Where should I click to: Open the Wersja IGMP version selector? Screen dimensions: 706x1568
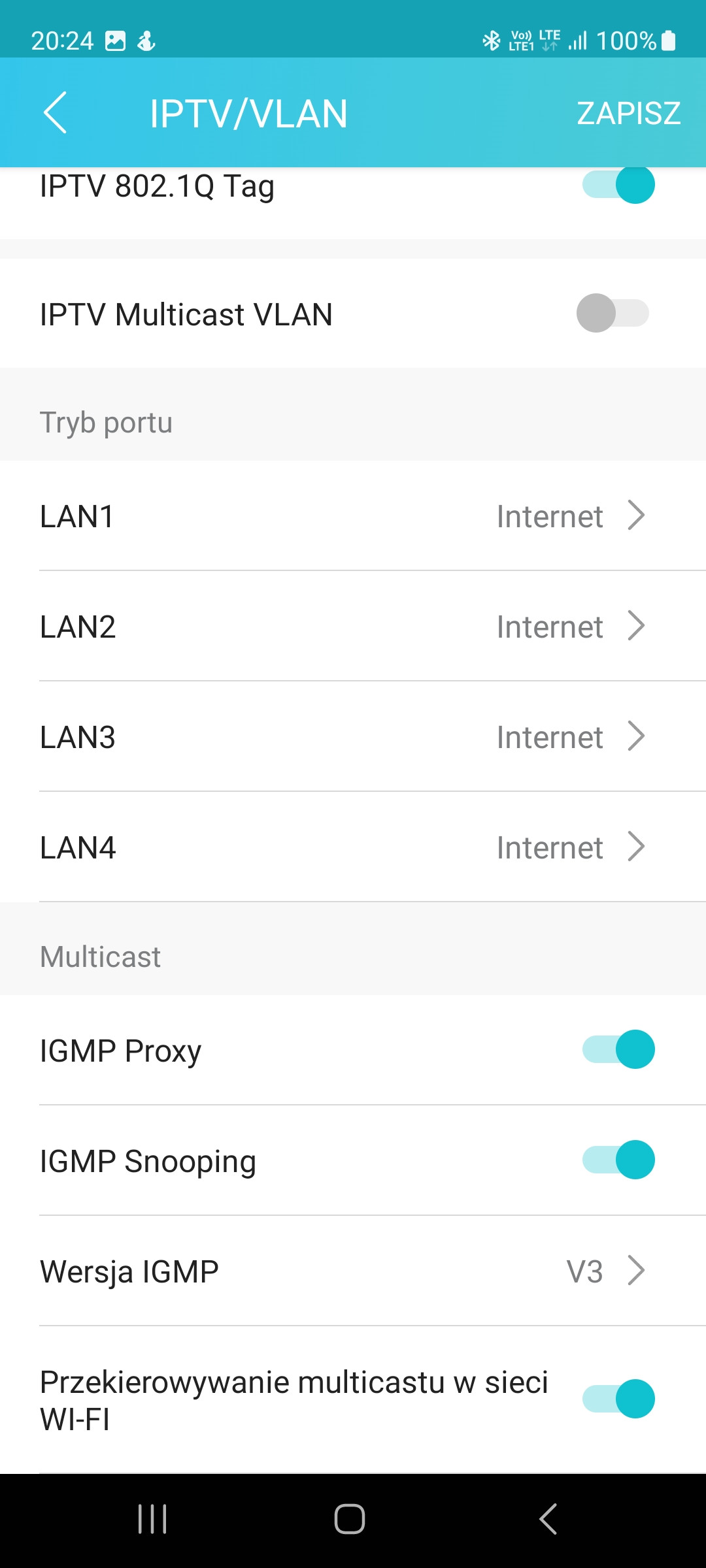tap(353, 1270)
